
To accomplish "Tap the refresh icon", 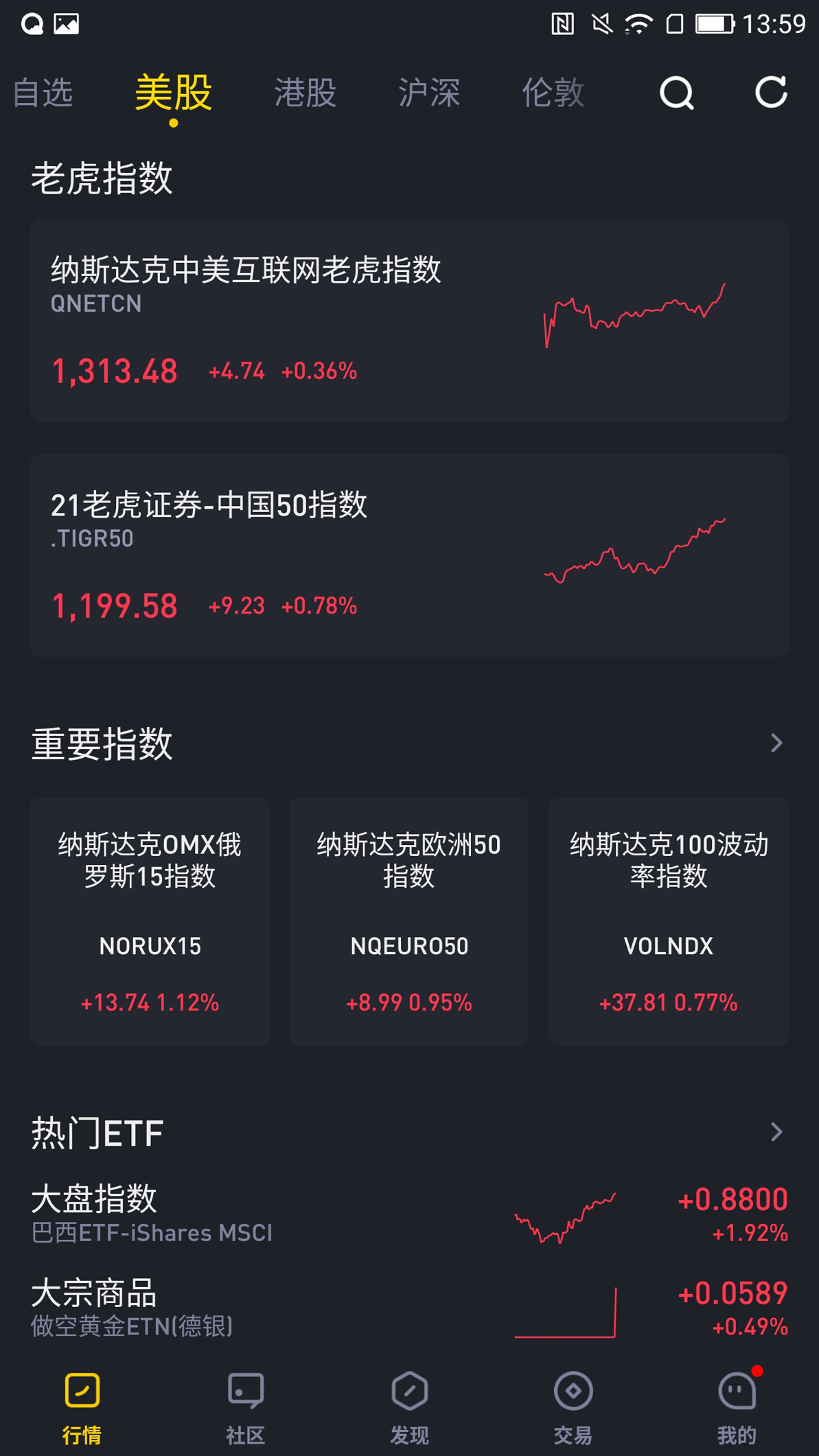I will [771, 92].
